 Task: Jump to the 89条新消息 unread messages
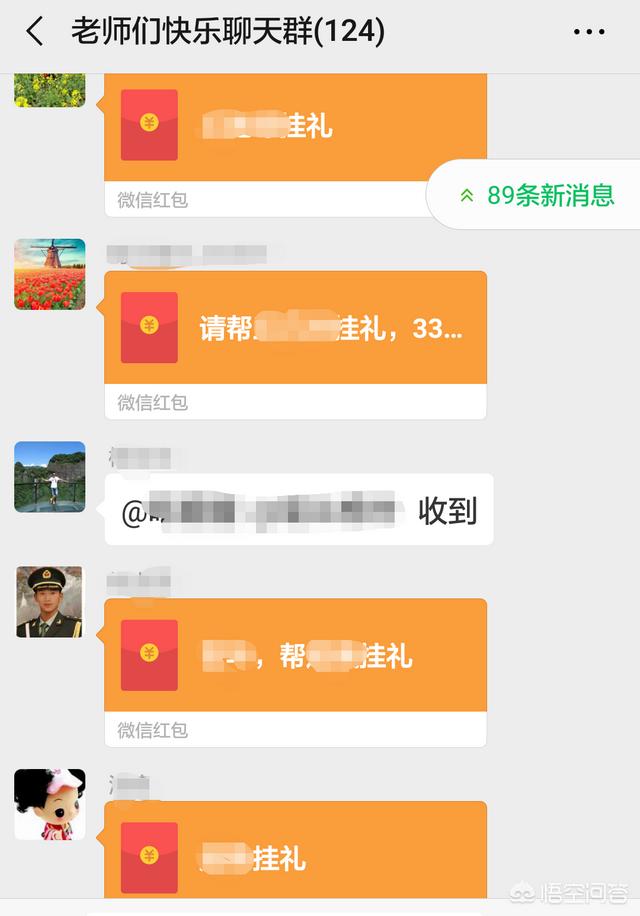coord(538,195)
